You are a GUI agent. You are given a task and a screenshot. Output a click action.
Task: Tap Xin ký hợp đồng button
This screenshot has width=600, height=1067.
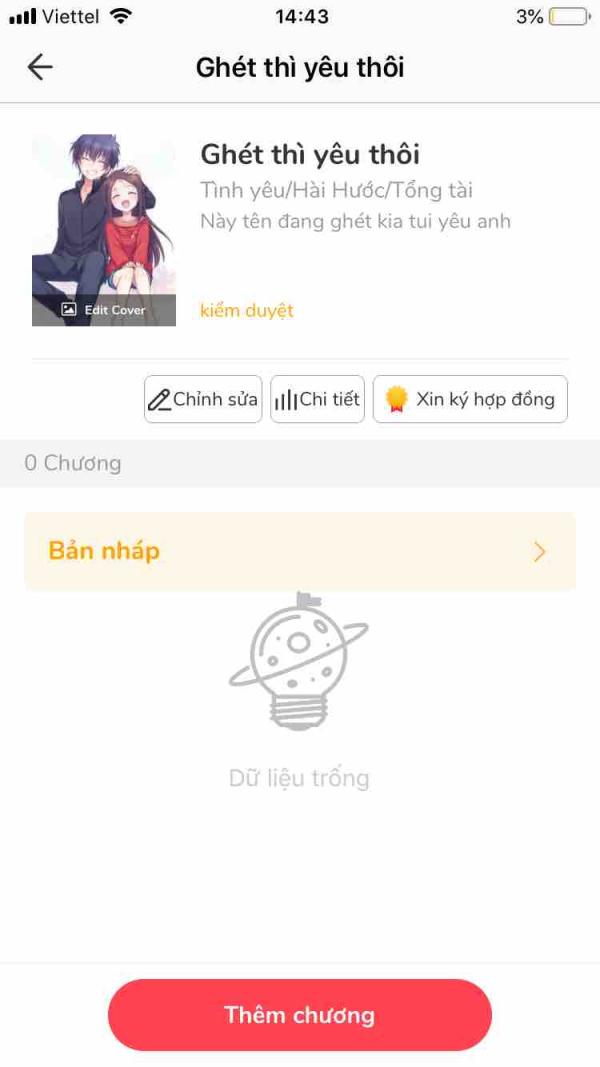pyautogui.click(x=470, y=400)
